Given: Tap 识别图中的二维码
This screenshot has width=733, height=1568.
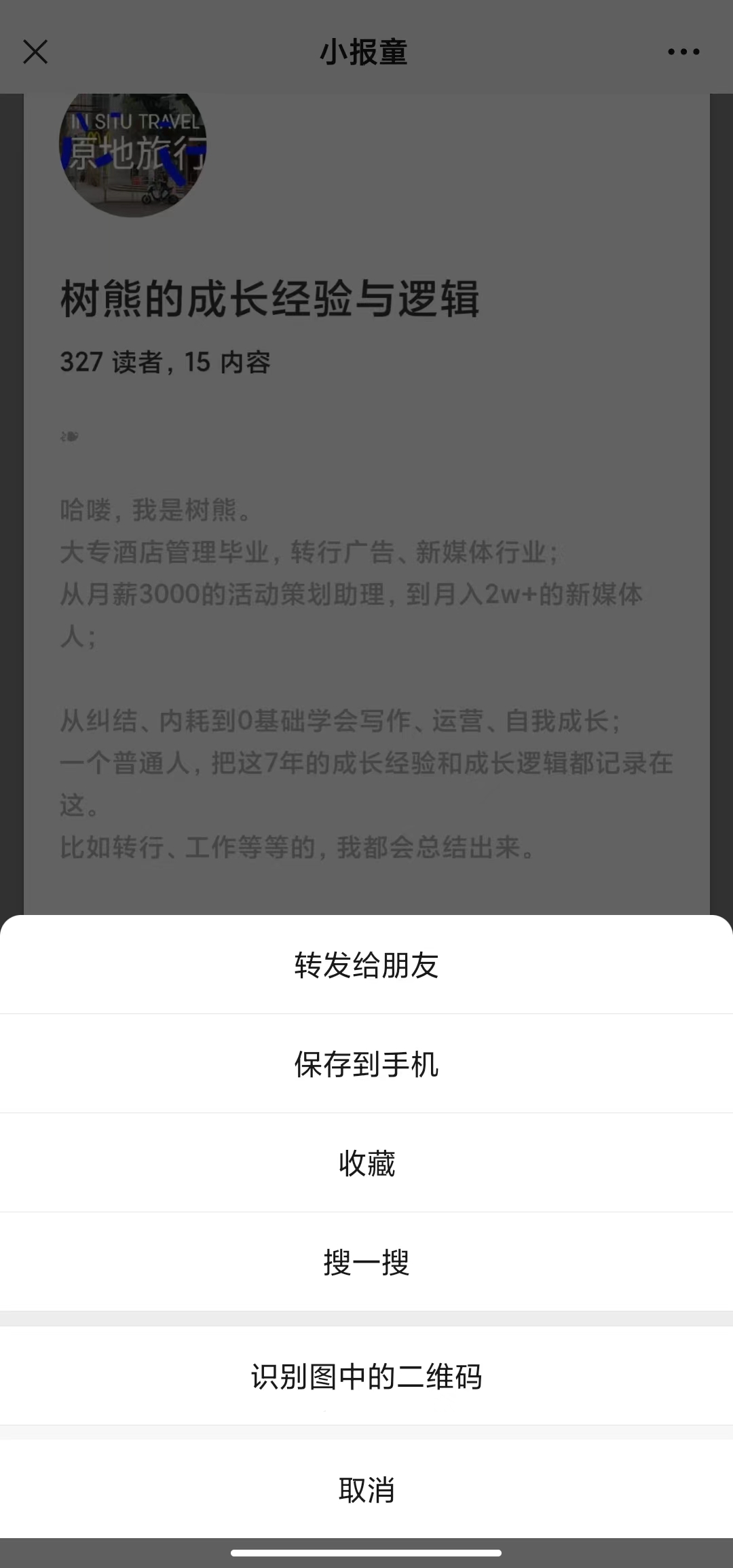Looking at the screenshot, I should 366,1377.
